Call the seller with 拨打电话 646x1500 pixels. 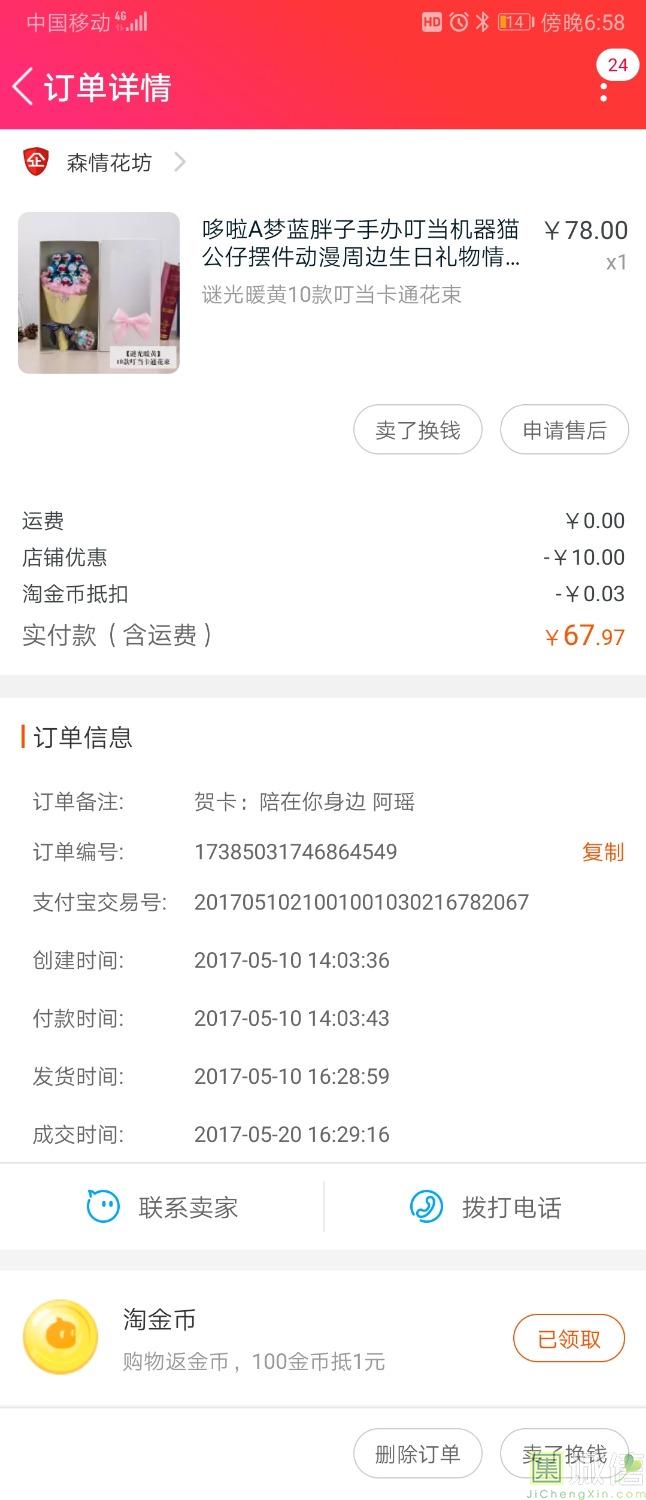pyautogui.click(x=485, y=1207)
